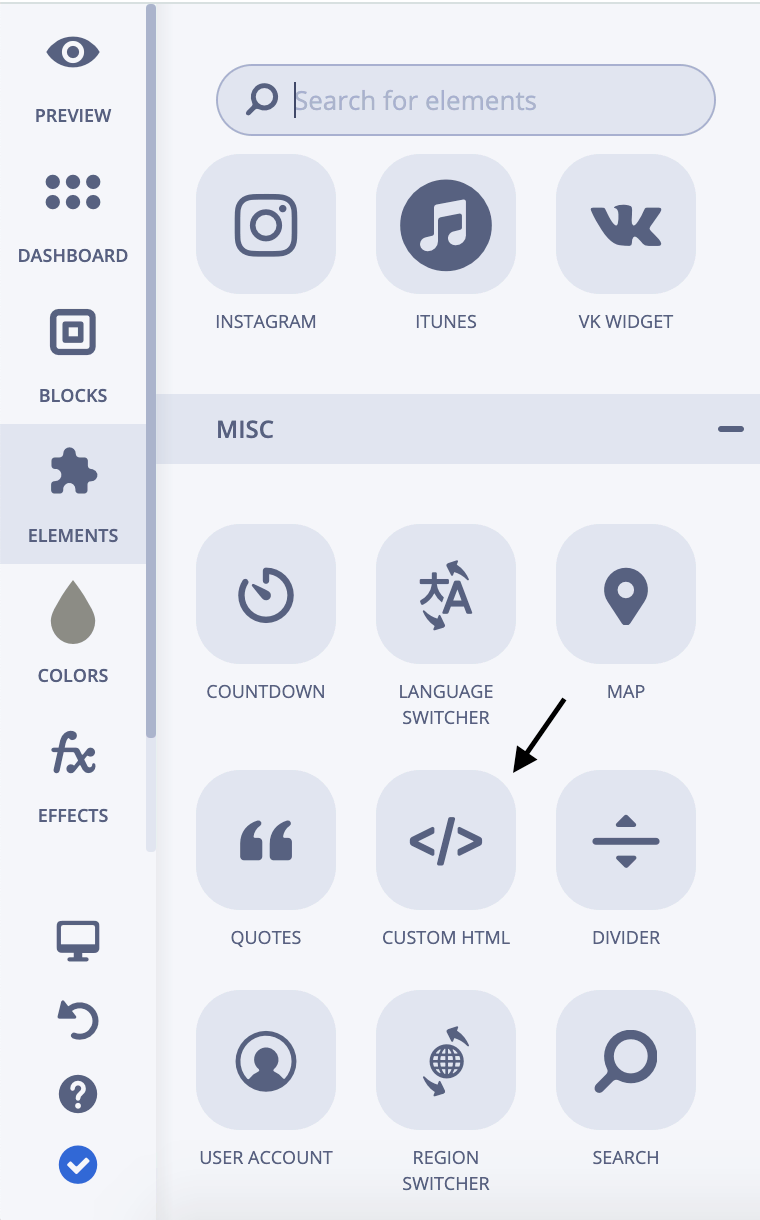Open the Colors panel

coord(73,635)
